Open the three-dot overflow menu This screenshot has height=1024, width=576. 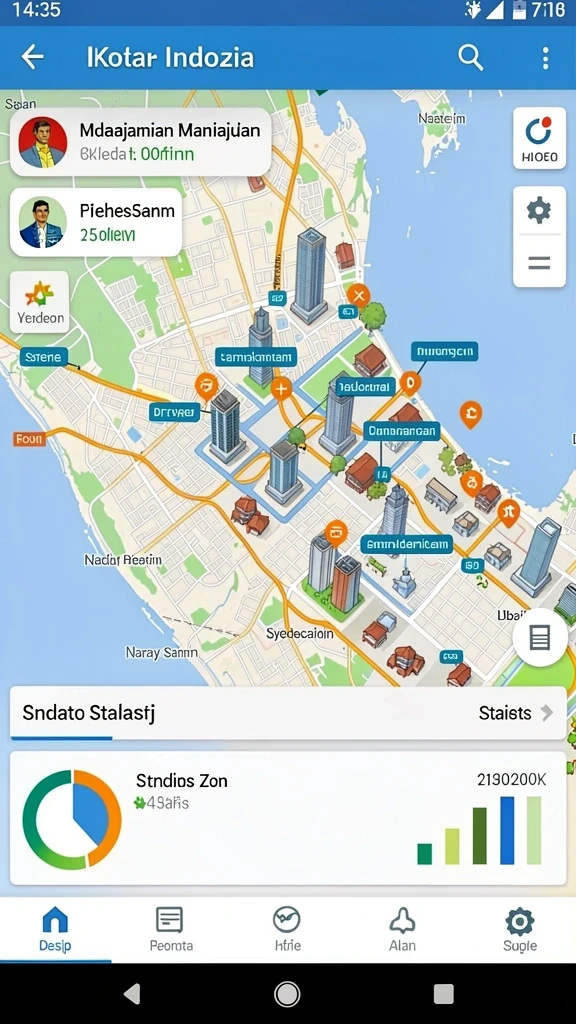pos(545,57)
